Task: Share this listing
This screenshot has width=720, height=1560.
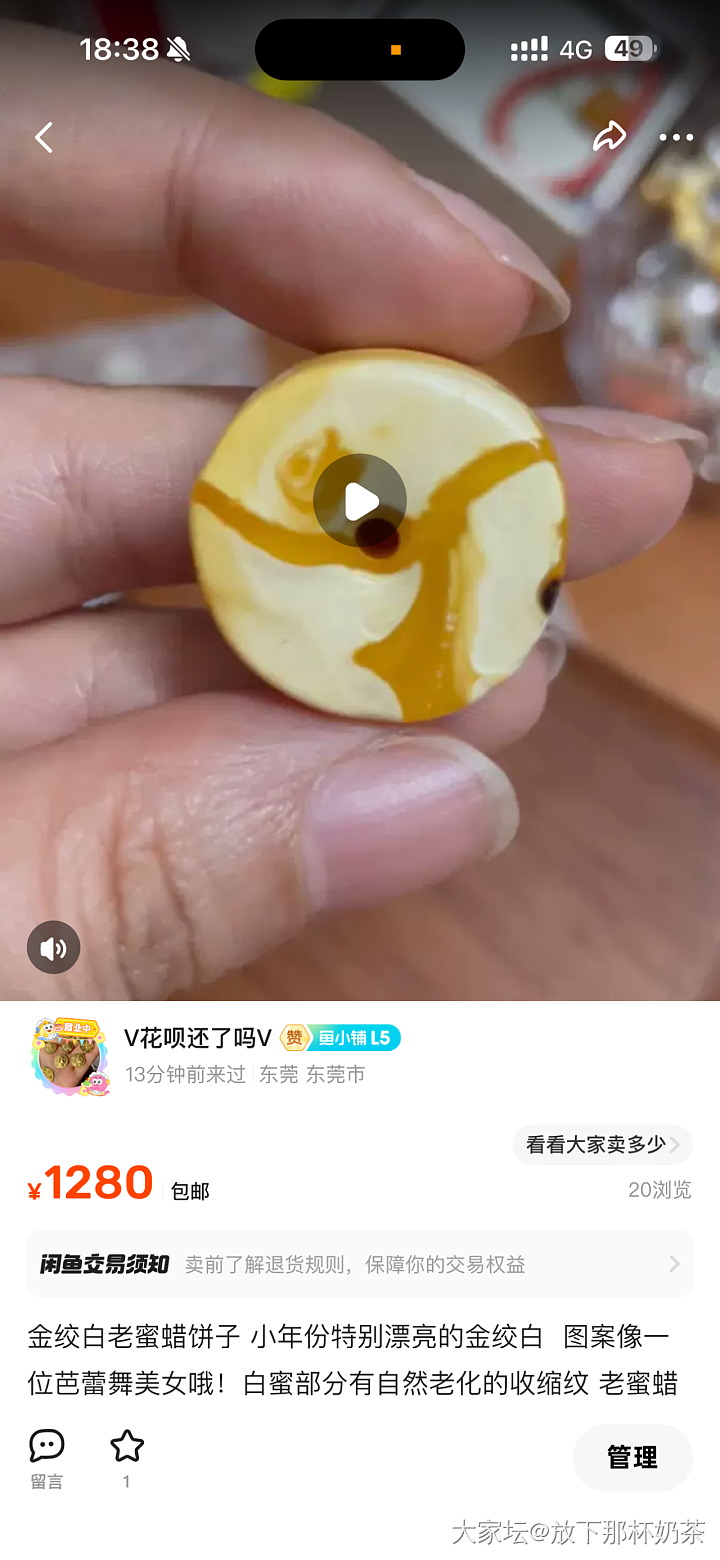Action: click(609, 137)
